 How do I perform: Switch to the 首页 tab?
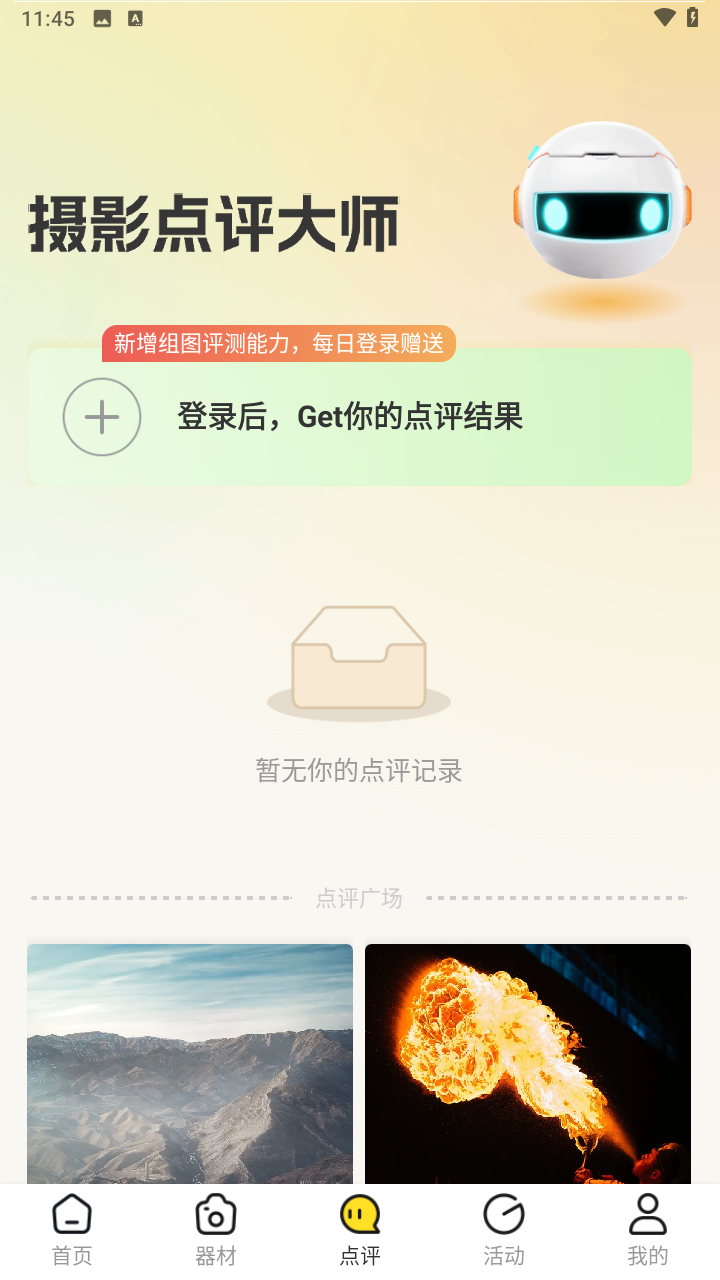pos(72,1230)
